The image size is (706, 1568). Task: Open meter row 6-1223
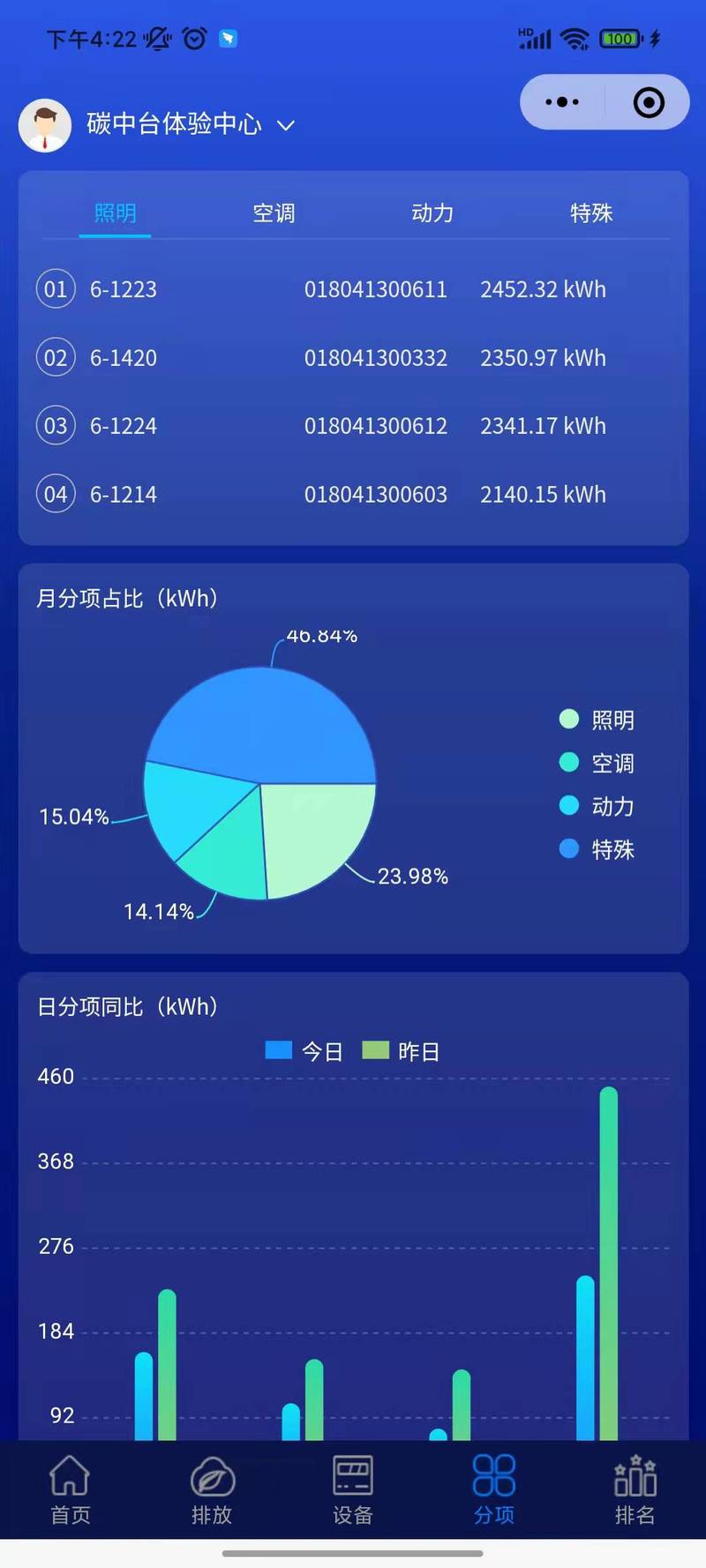[353, 289]
